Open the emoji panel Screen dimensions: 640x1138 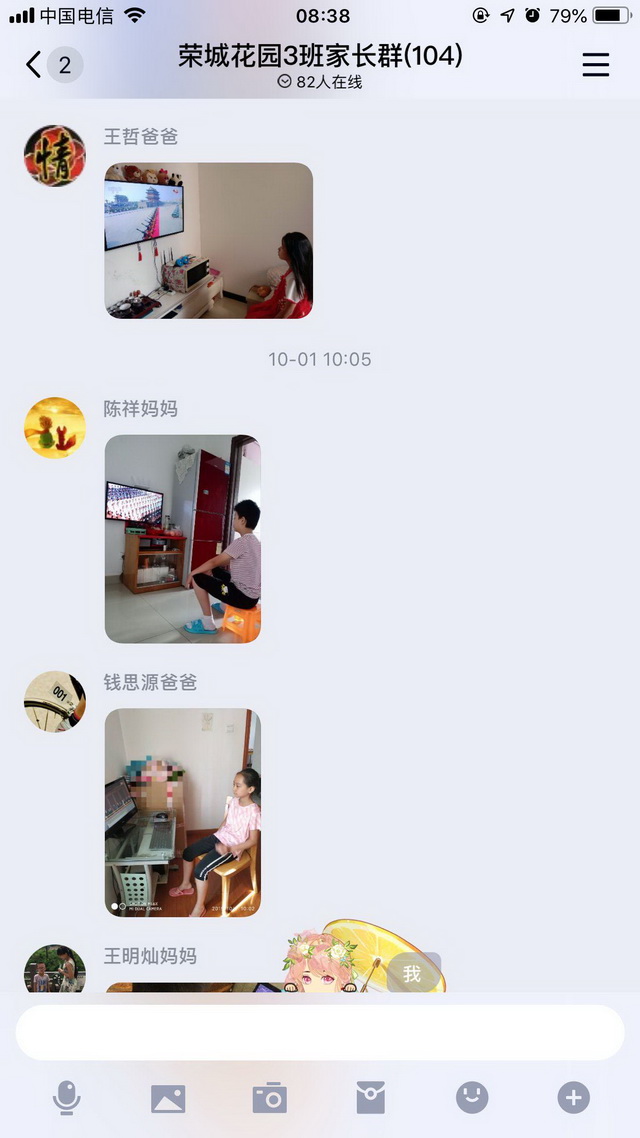[472, 1098]
